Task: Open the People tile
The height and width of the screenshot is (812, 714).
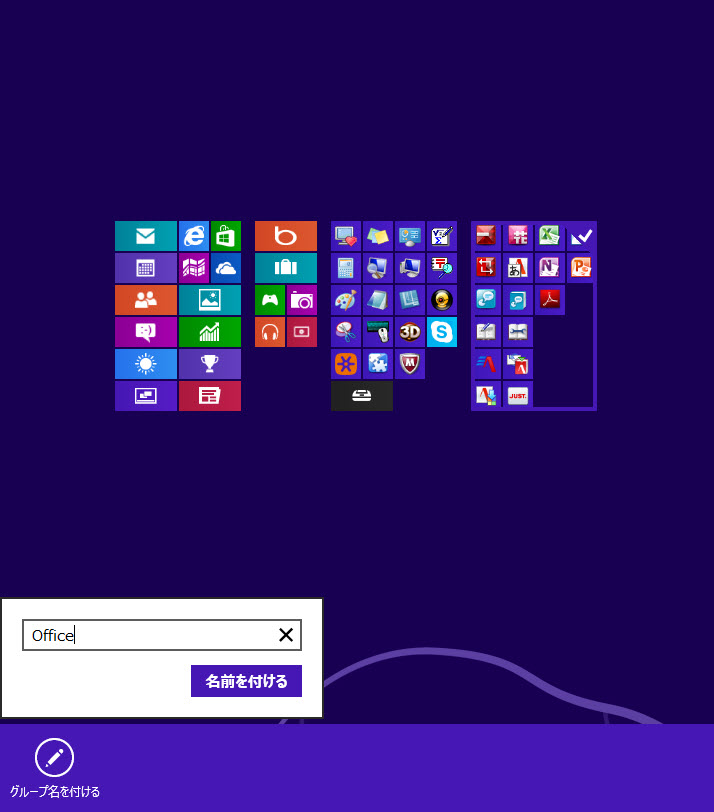Action: pos(146,300)
